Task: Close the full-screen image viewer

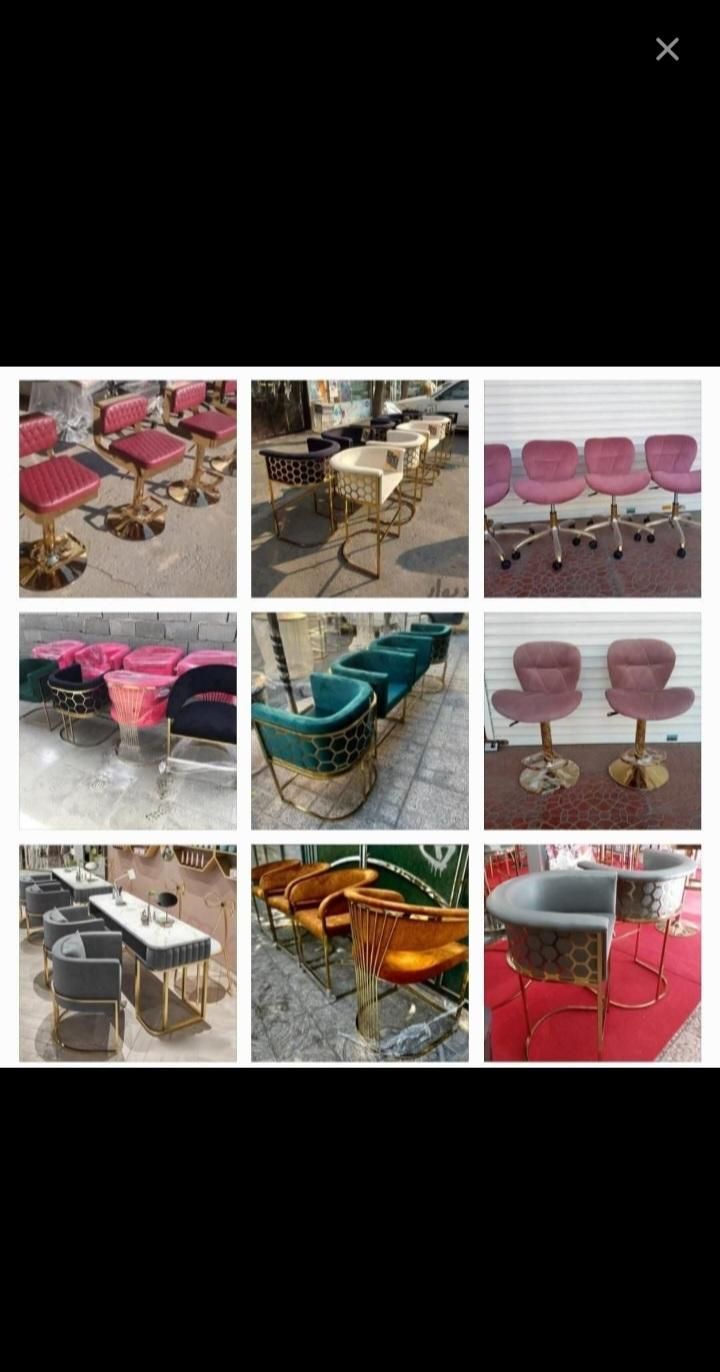Action: [x=667, y=49]
